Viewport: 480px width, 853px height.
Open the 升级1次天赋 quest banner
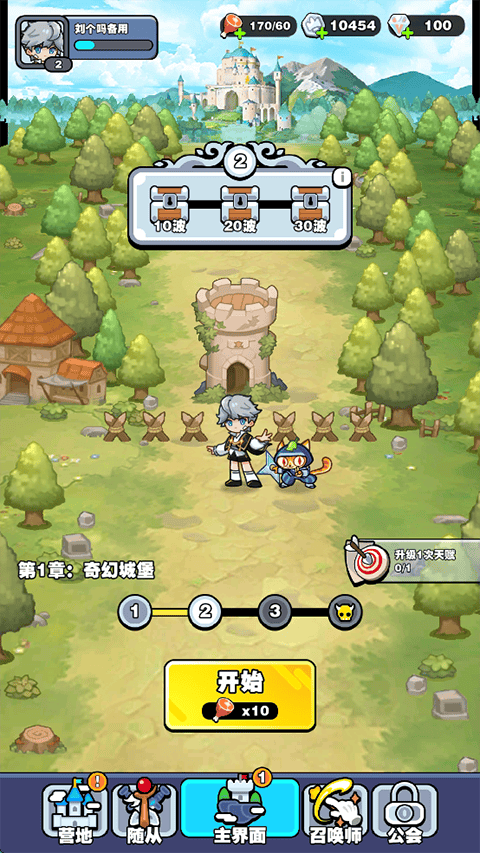click(413, 560)
